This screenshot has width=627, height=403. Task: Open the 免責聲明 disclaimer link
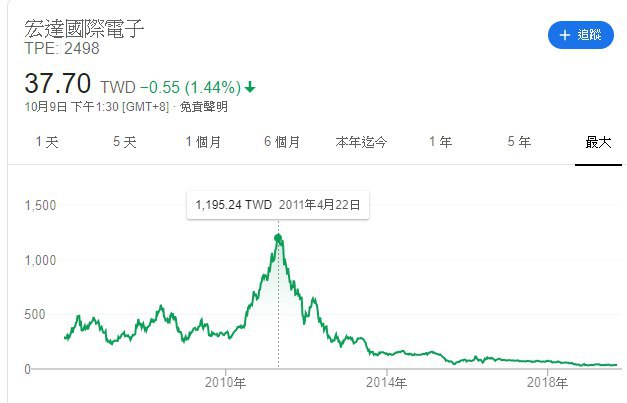(x=205, y=107)
